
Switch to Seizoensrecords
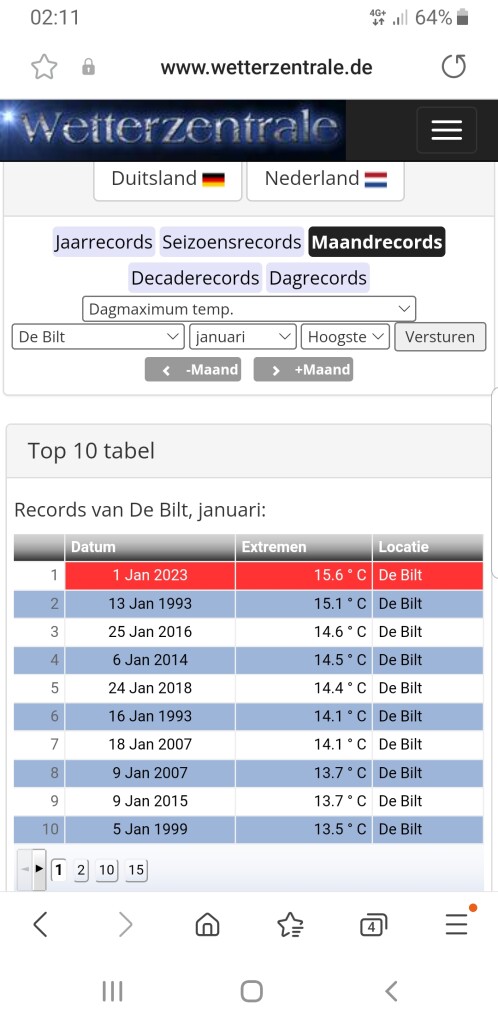click(x=232, y=242)
